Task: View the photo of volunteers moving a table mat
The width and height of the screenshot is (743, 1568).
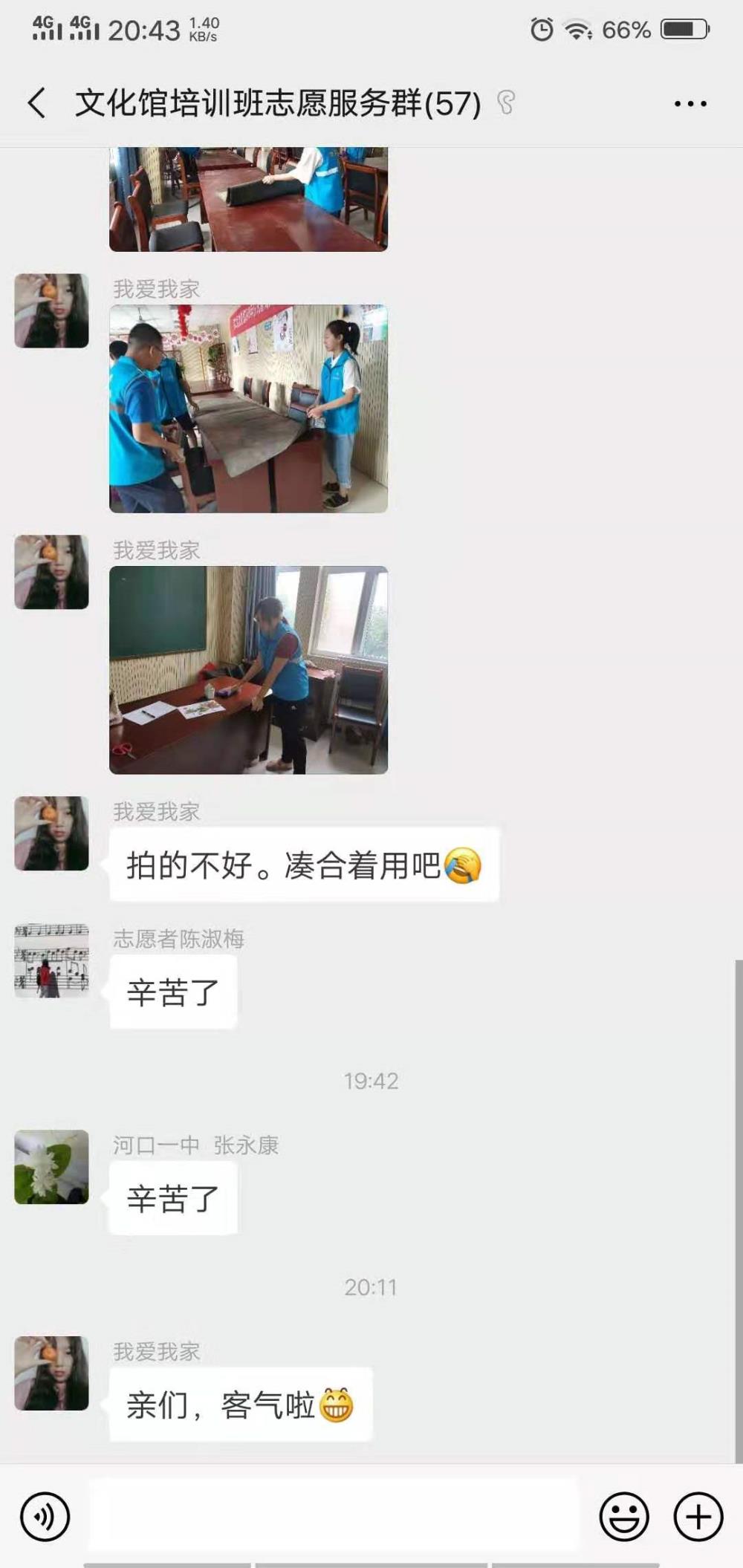Action: point(248,409)
